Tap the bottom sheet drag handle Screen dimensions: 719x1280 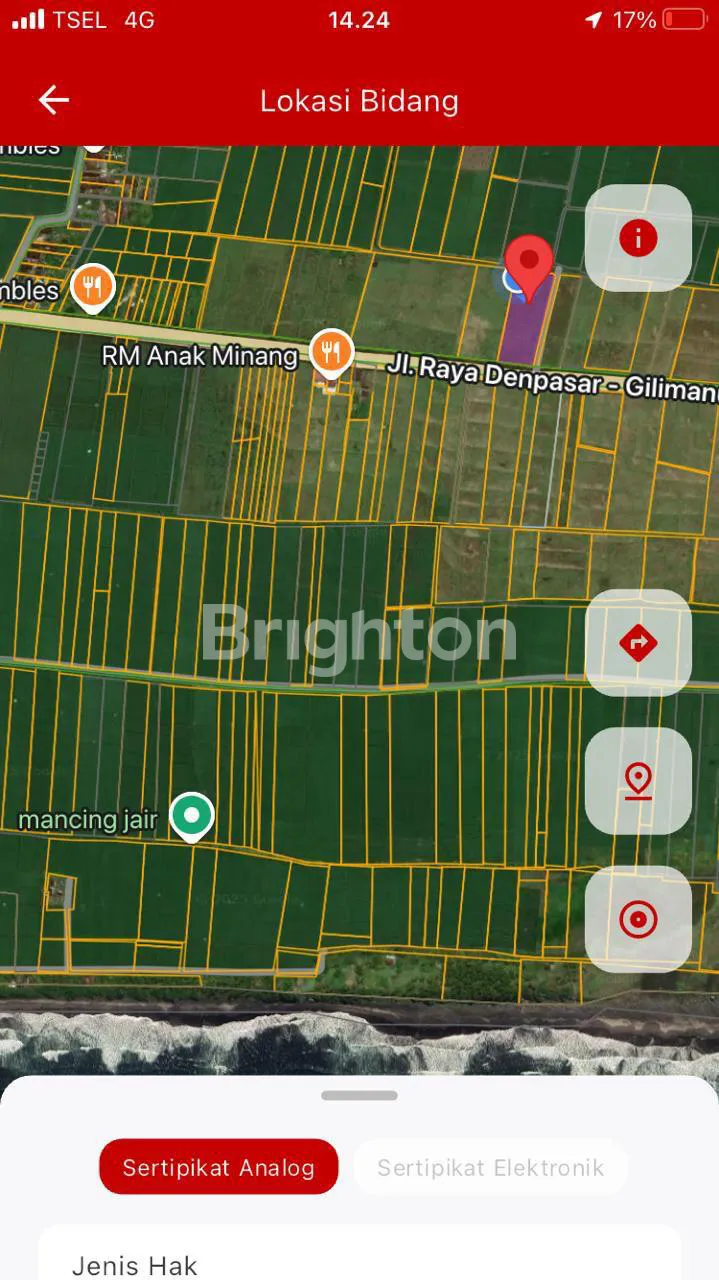[x=359, y=1095]
